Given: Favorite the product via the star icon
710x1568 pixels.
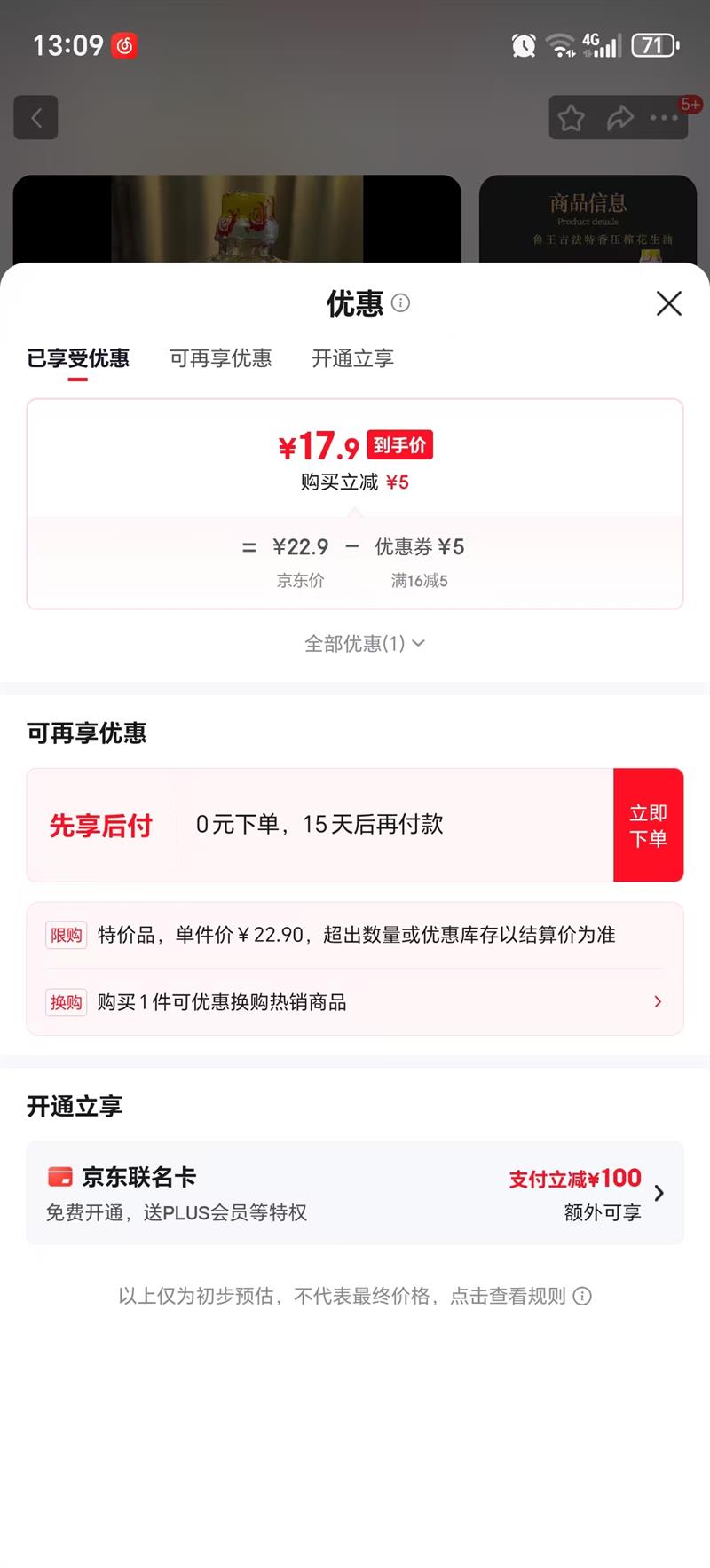Looking at the screenshot, I should click(572, 118).
